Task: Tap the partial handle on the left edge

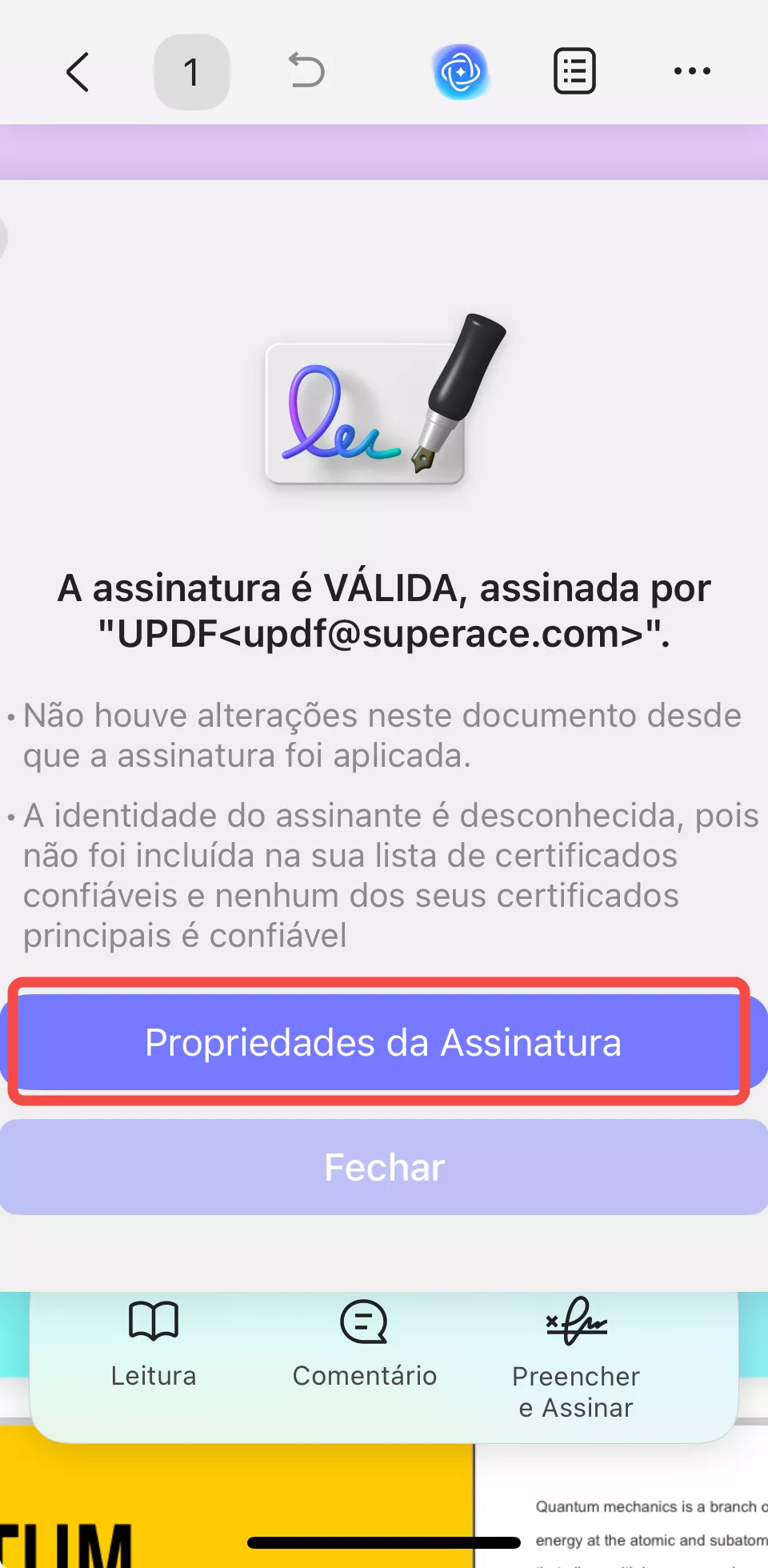Action: click(x=4, y=239)
